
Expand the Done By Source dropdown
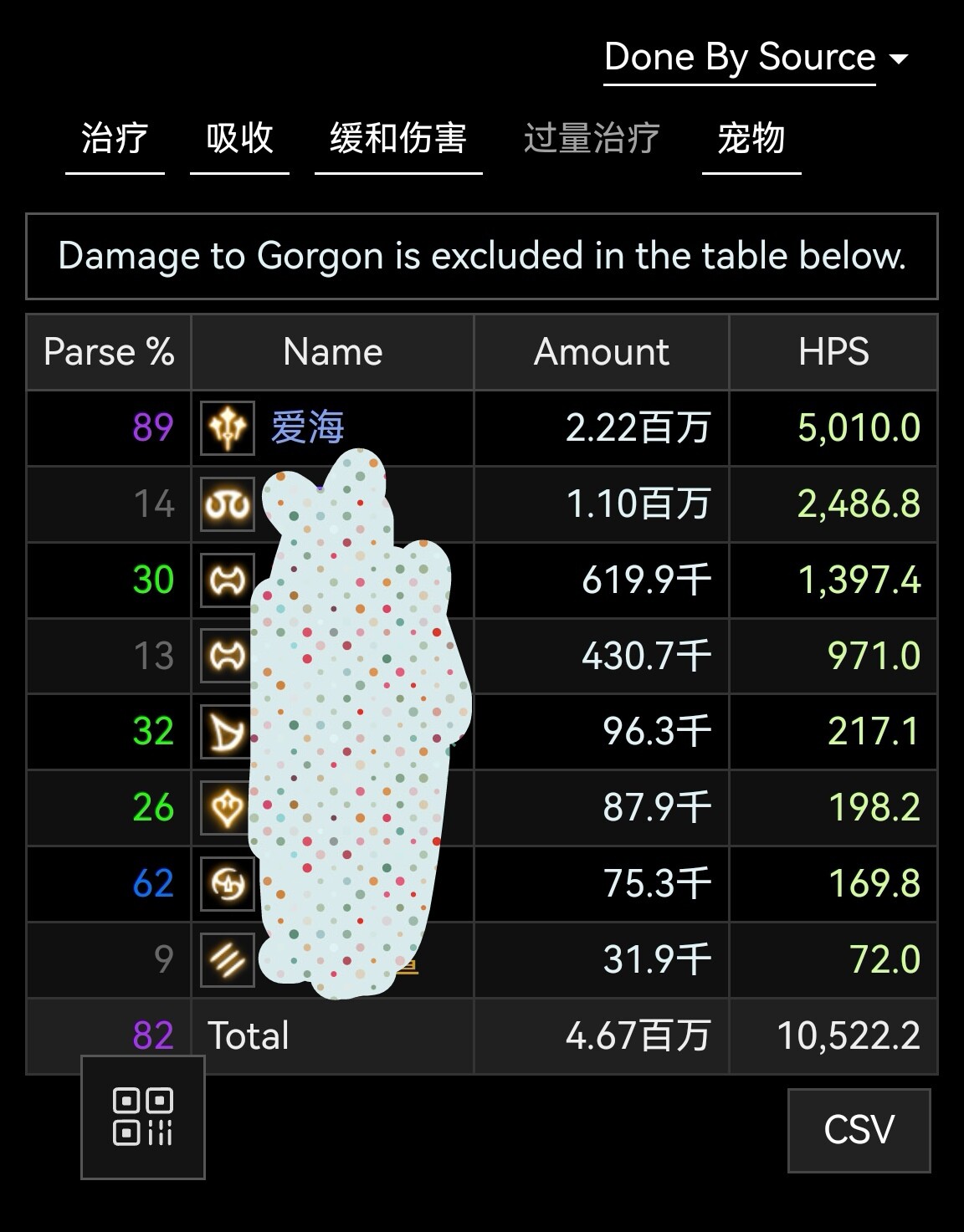click(x=755, y=59)
